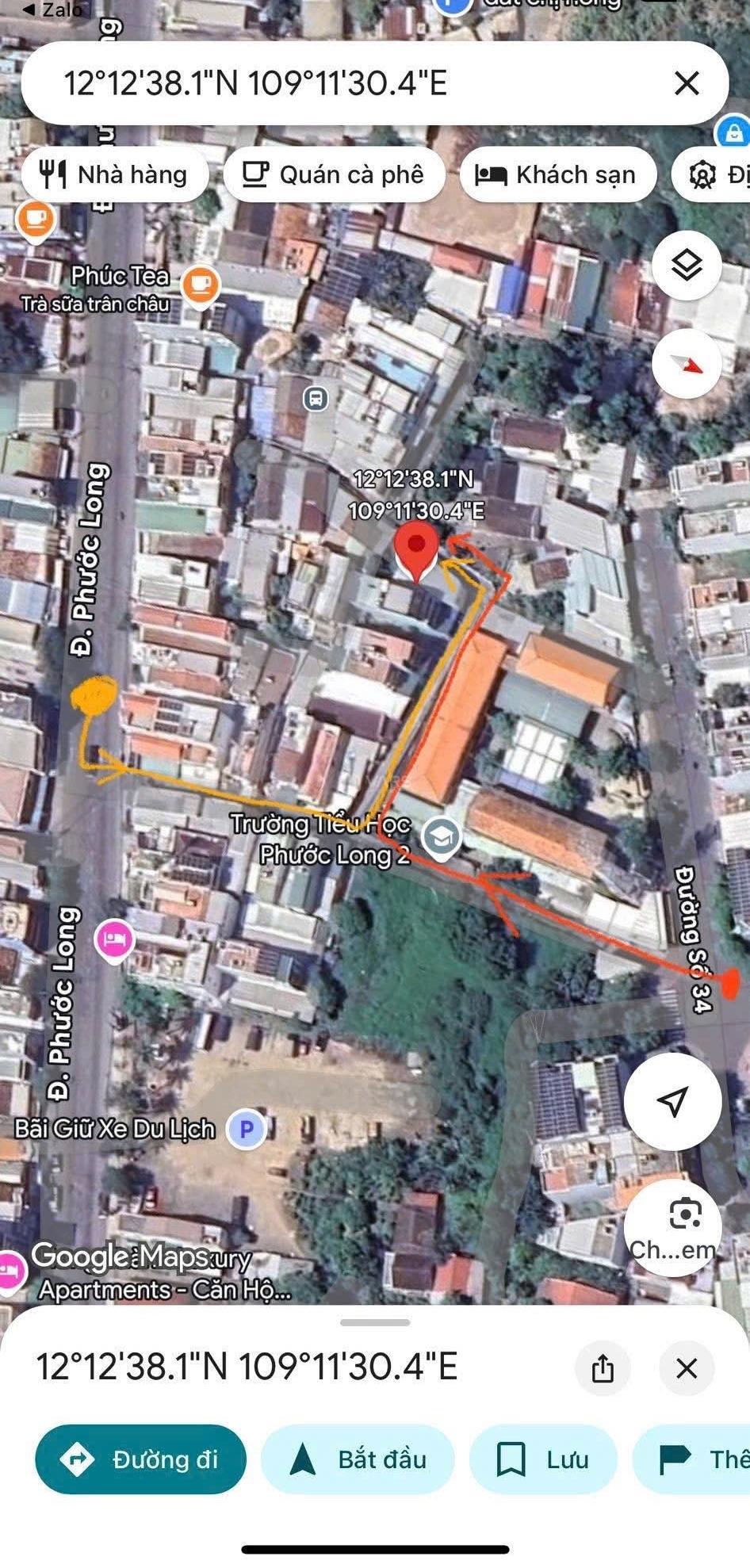The width and height of the screenshot is (750, 1568).
Task: Save this location with Lưu
Action: (x=544, y=1459)
